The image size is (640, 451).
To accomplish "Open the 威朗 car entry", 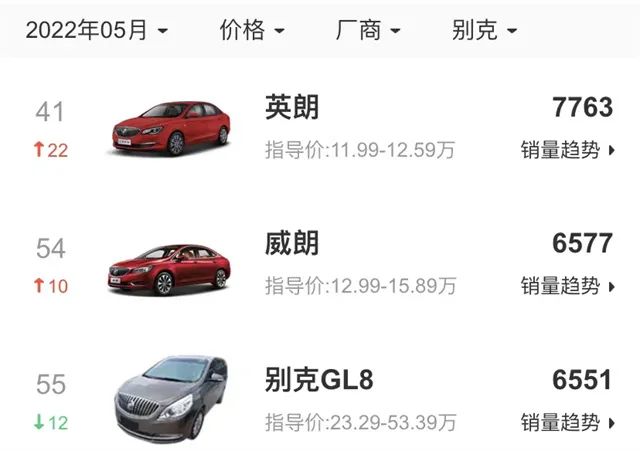I will [x=293, y=242].
